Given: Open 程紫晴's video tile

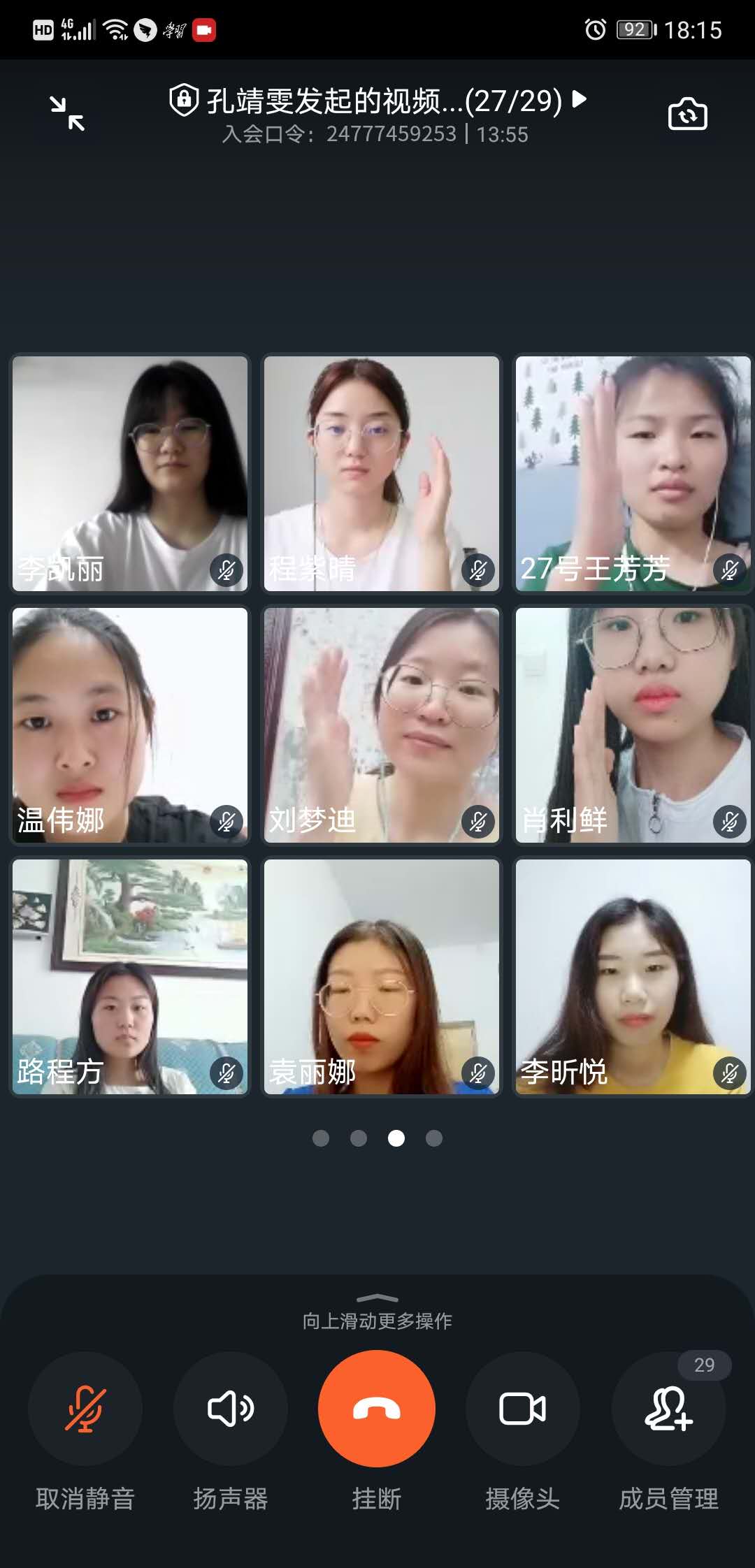Looking at the screenshot, I should pos(382,473).
